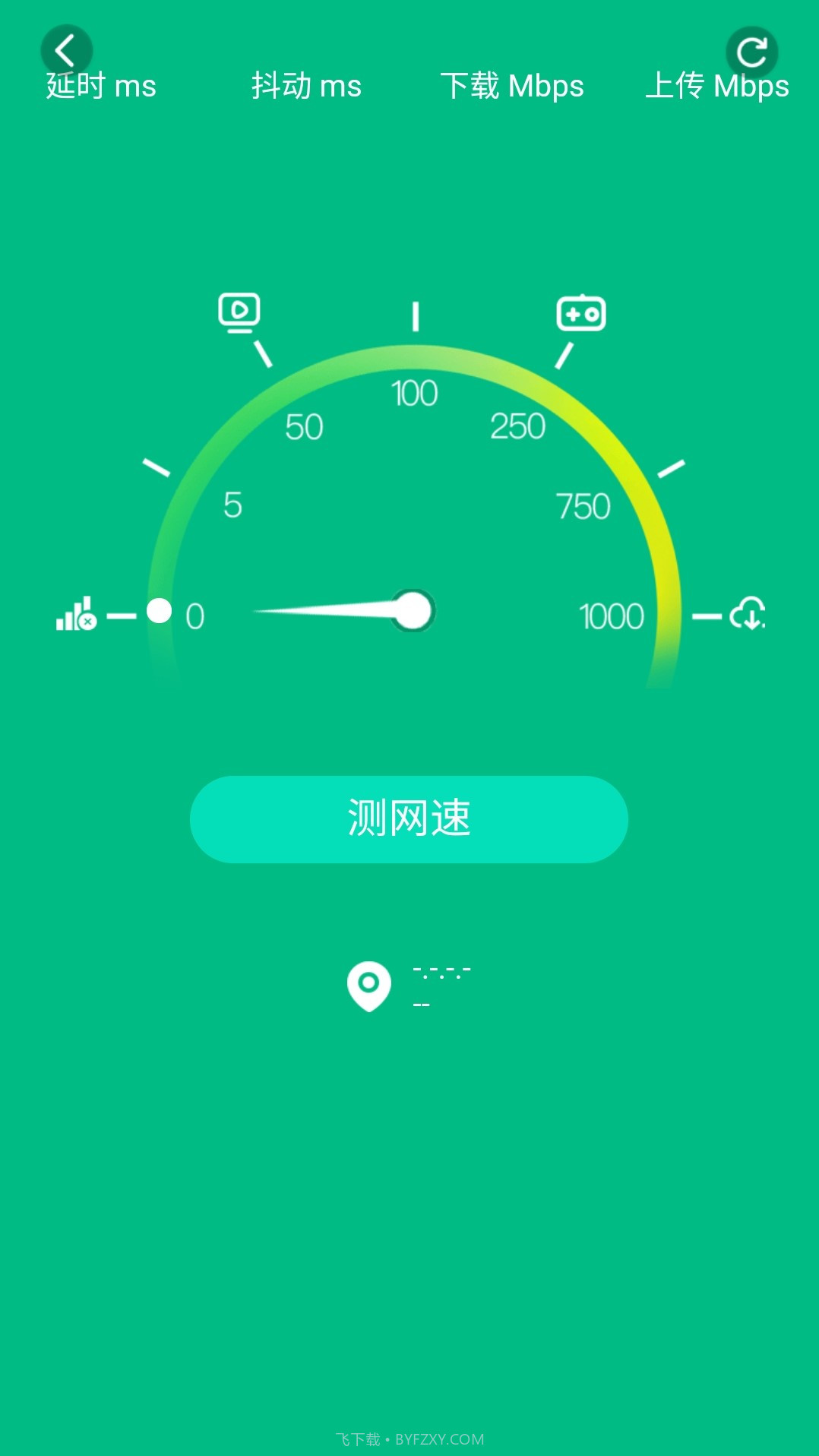Click the speedometer needle center circle
This screenshot has height=1456, width=819.
(x=415, y=612)
